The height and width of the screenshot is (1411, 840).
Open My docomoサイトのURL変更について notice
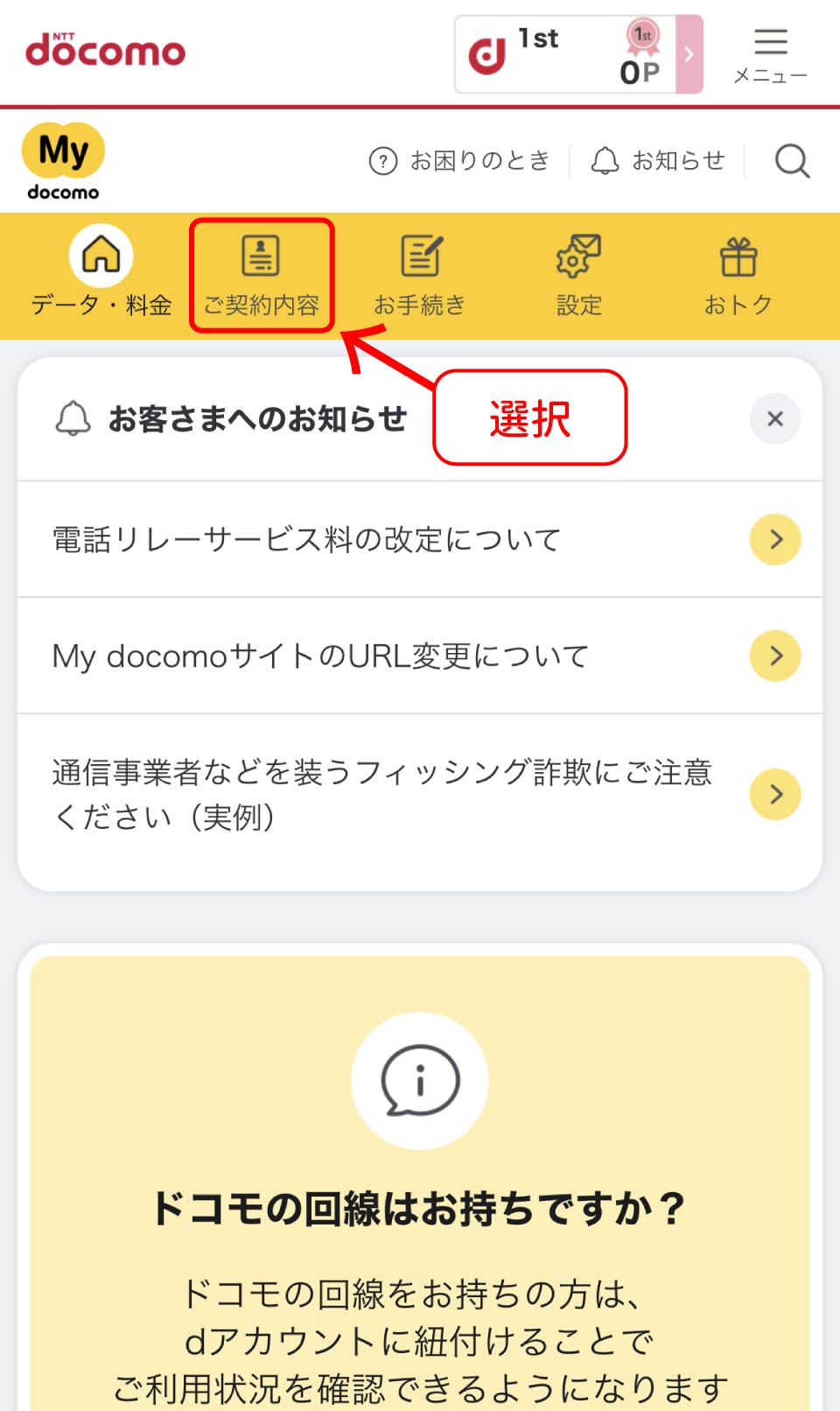(420, 656)
